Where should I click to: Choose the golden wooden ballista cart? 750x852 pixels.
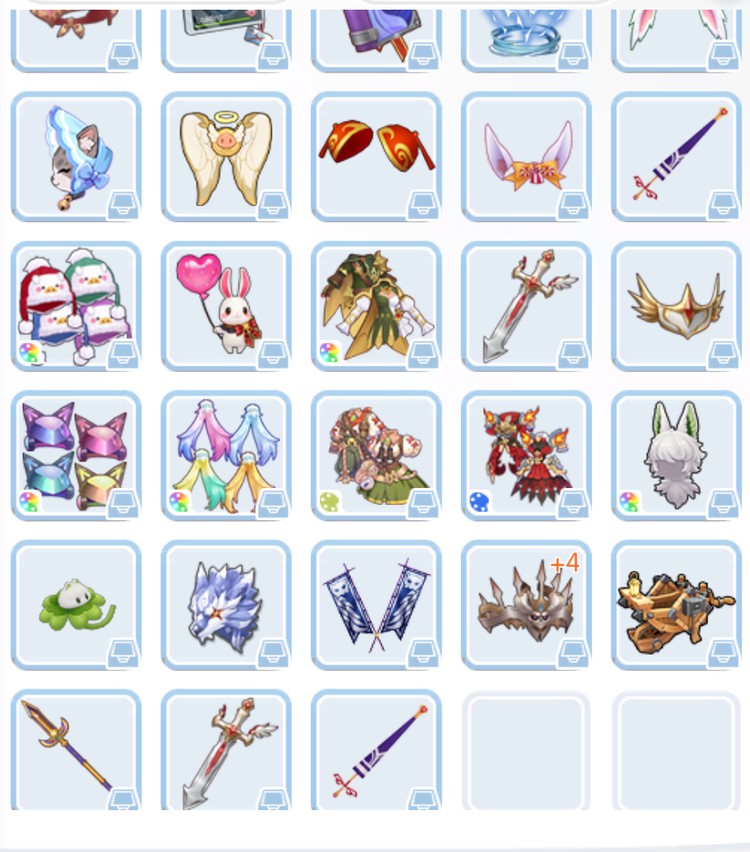[x=676, y=605]
